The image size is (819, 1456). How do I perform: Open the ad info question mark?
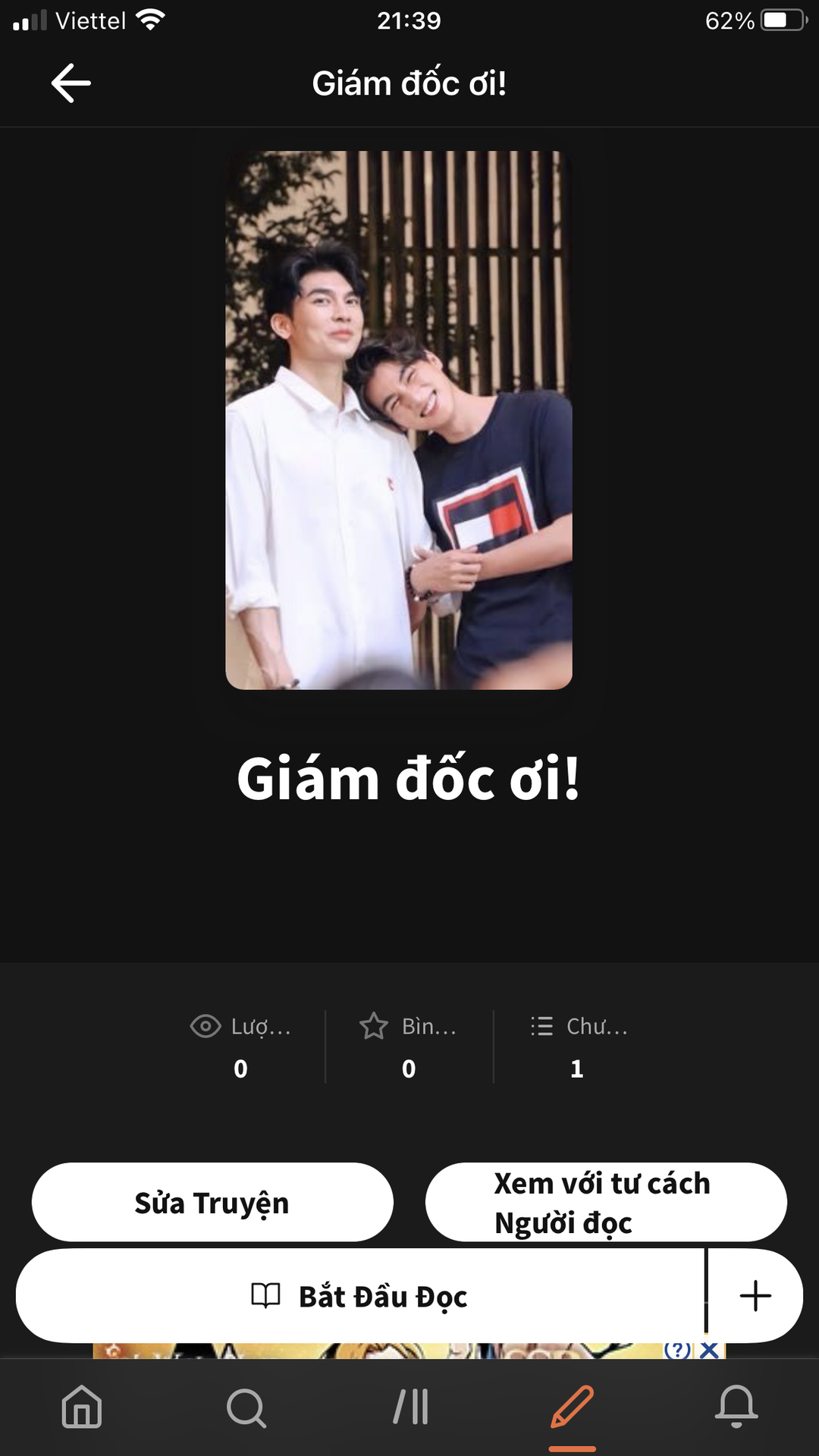pyautogui.click(x=678, y=1350)
